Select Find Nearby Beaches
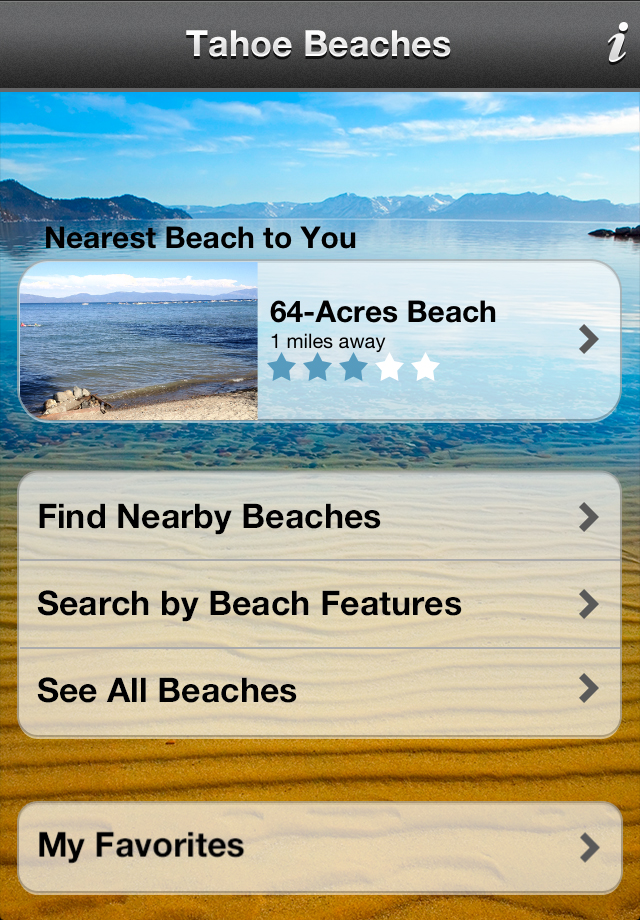 coord(320,516)
